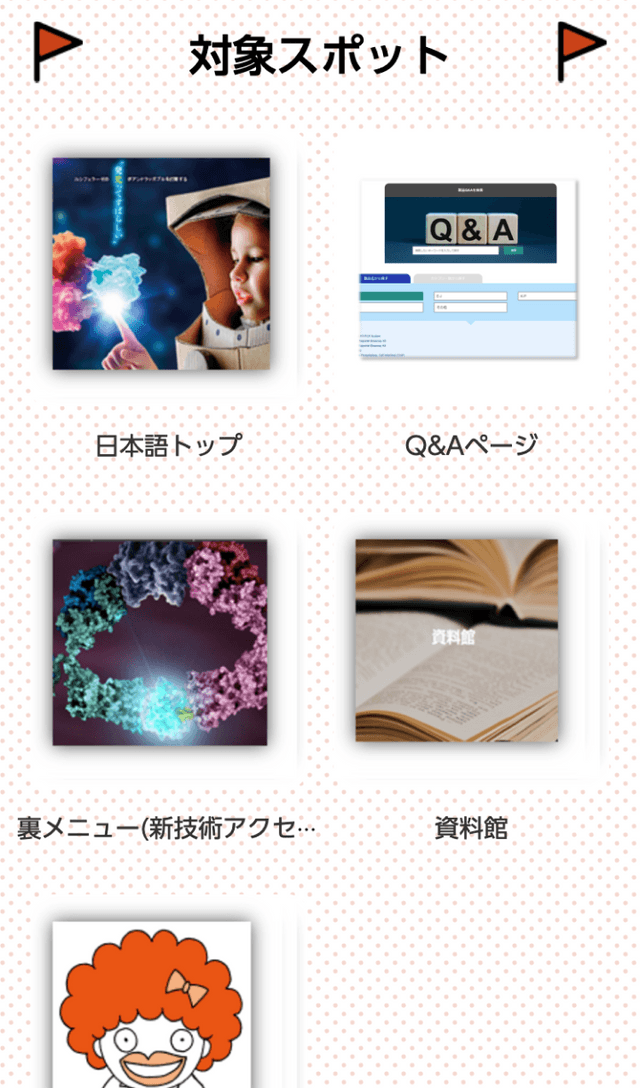The height and width of the screenshot is (1088, 640).
Task: View the 資料館 spot card
Action: point(457,641)
